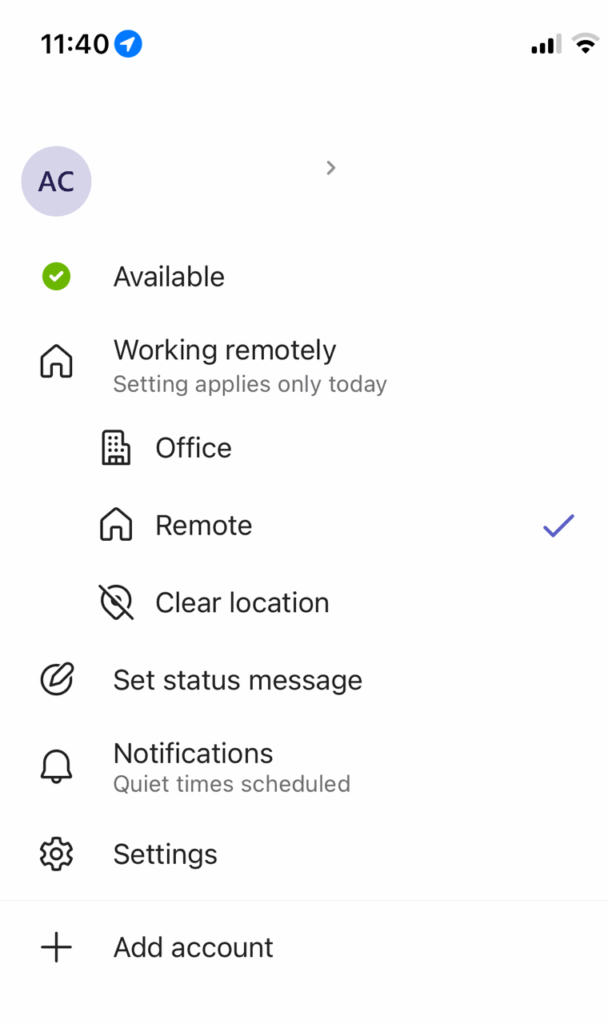Open the AC profile avatar
608x1024 pixels.
pos(56,181)
